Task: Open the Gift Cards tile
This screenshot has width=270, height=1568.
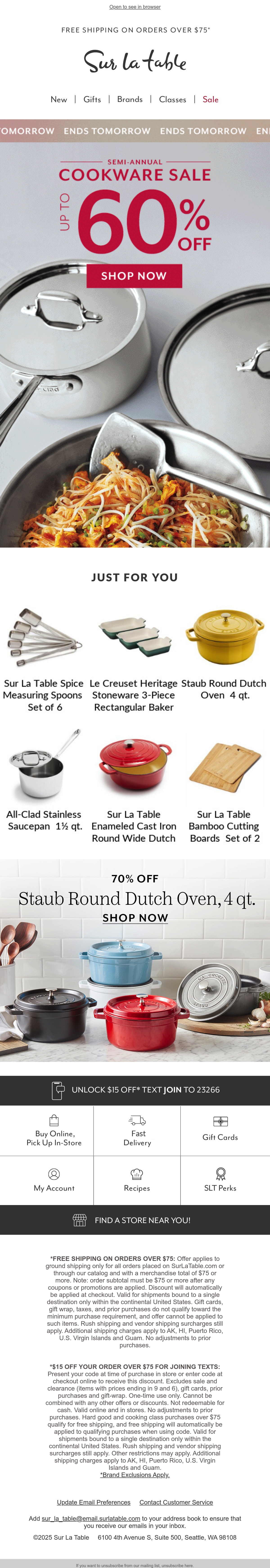Action: pos(220,1131)
